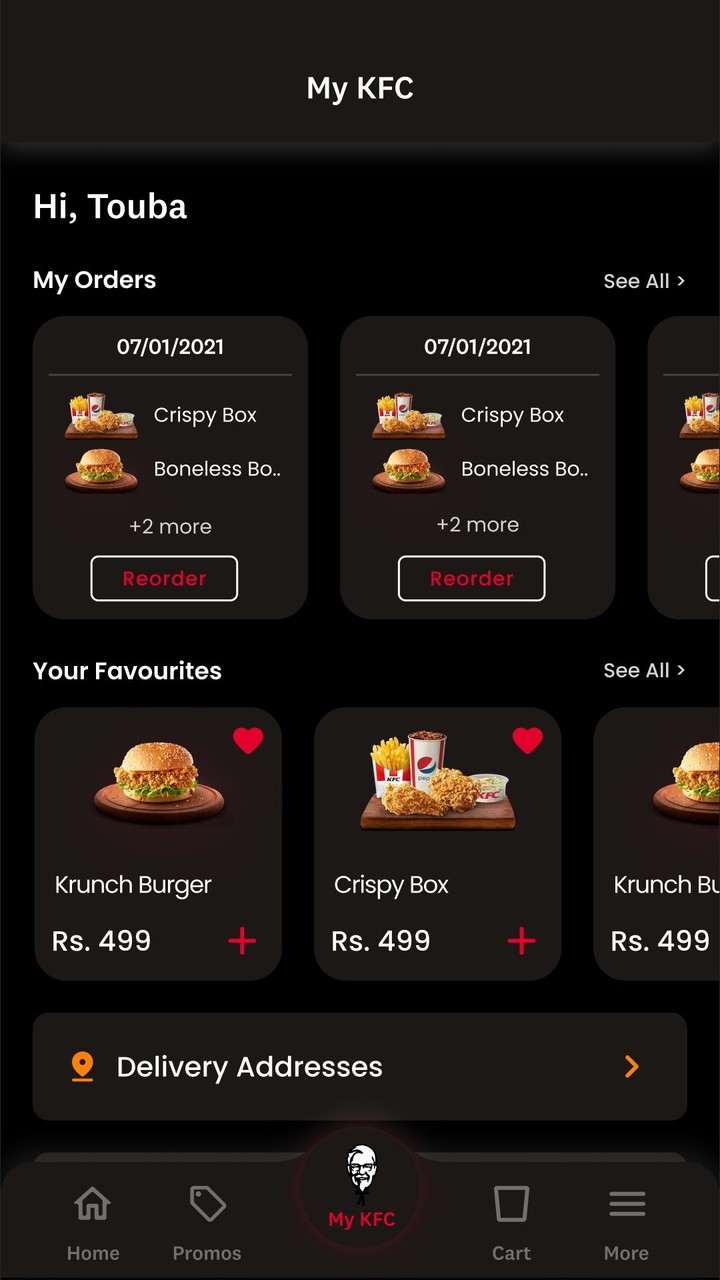Click Reorder on the first order

click(164, 578)
